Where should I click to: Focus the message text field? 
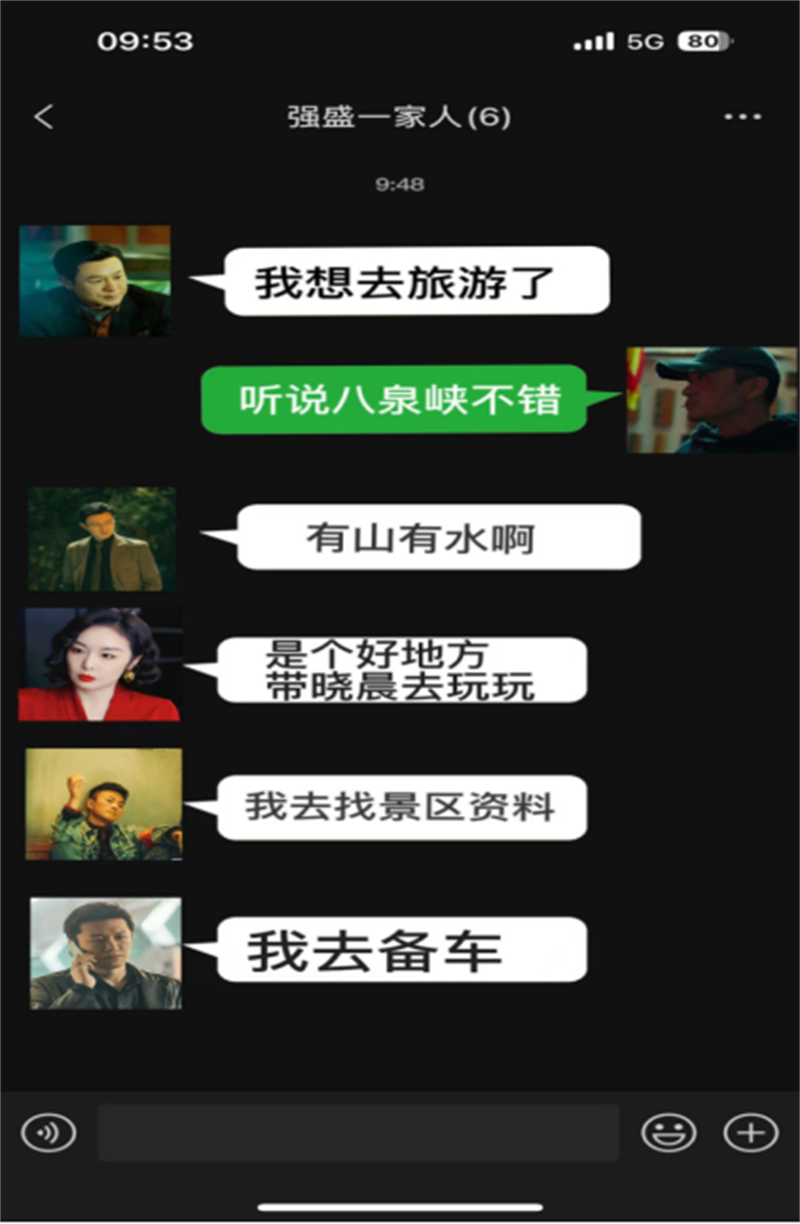(x=358, y=1133)
